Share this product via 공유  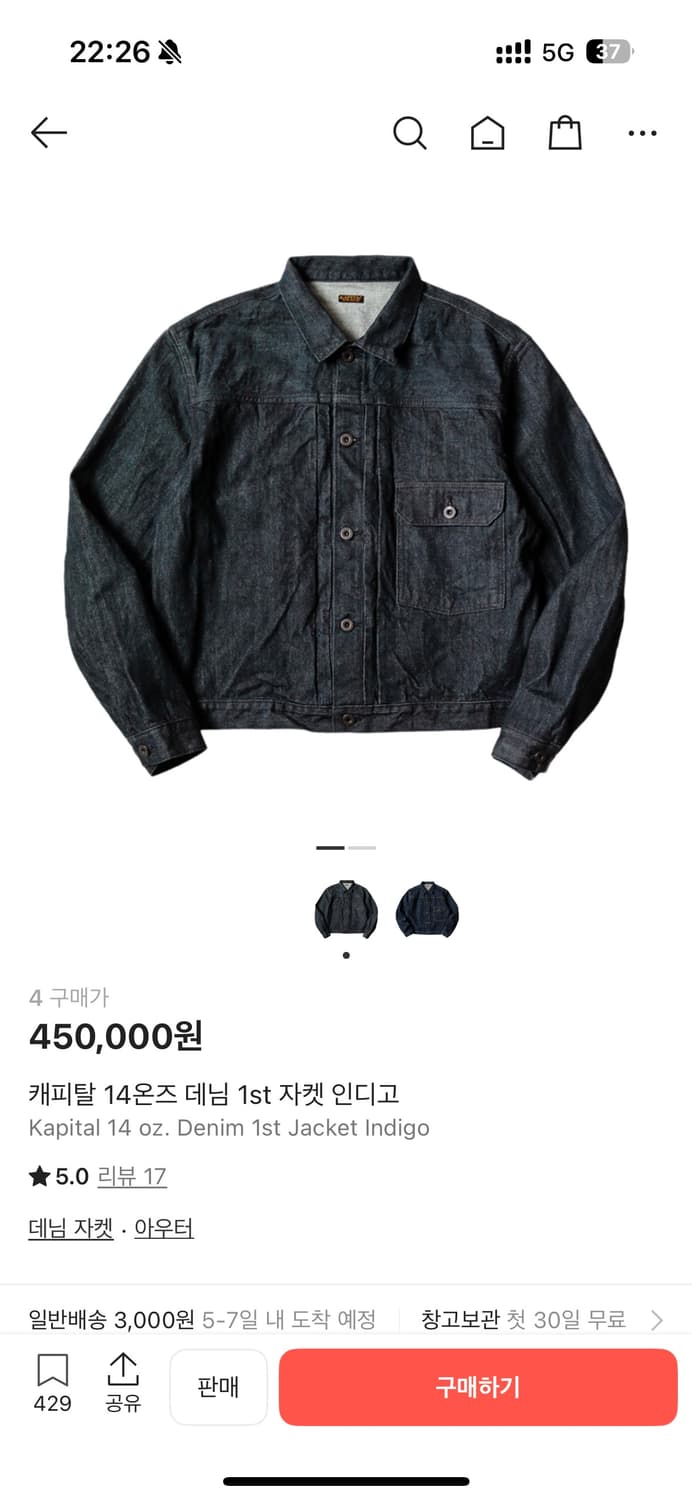(123, 1384)
